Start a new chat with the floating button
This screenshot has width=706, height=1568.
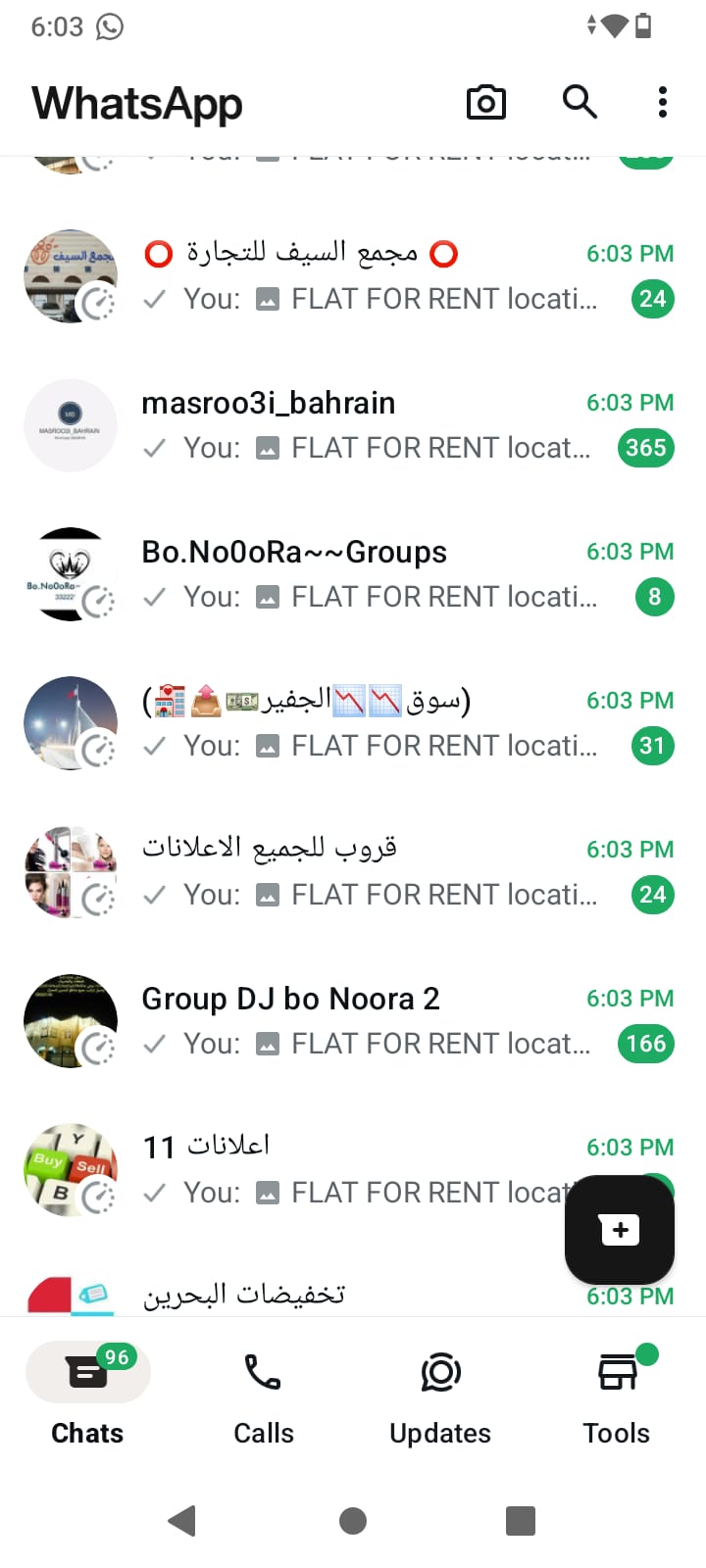click(620, 1230)
